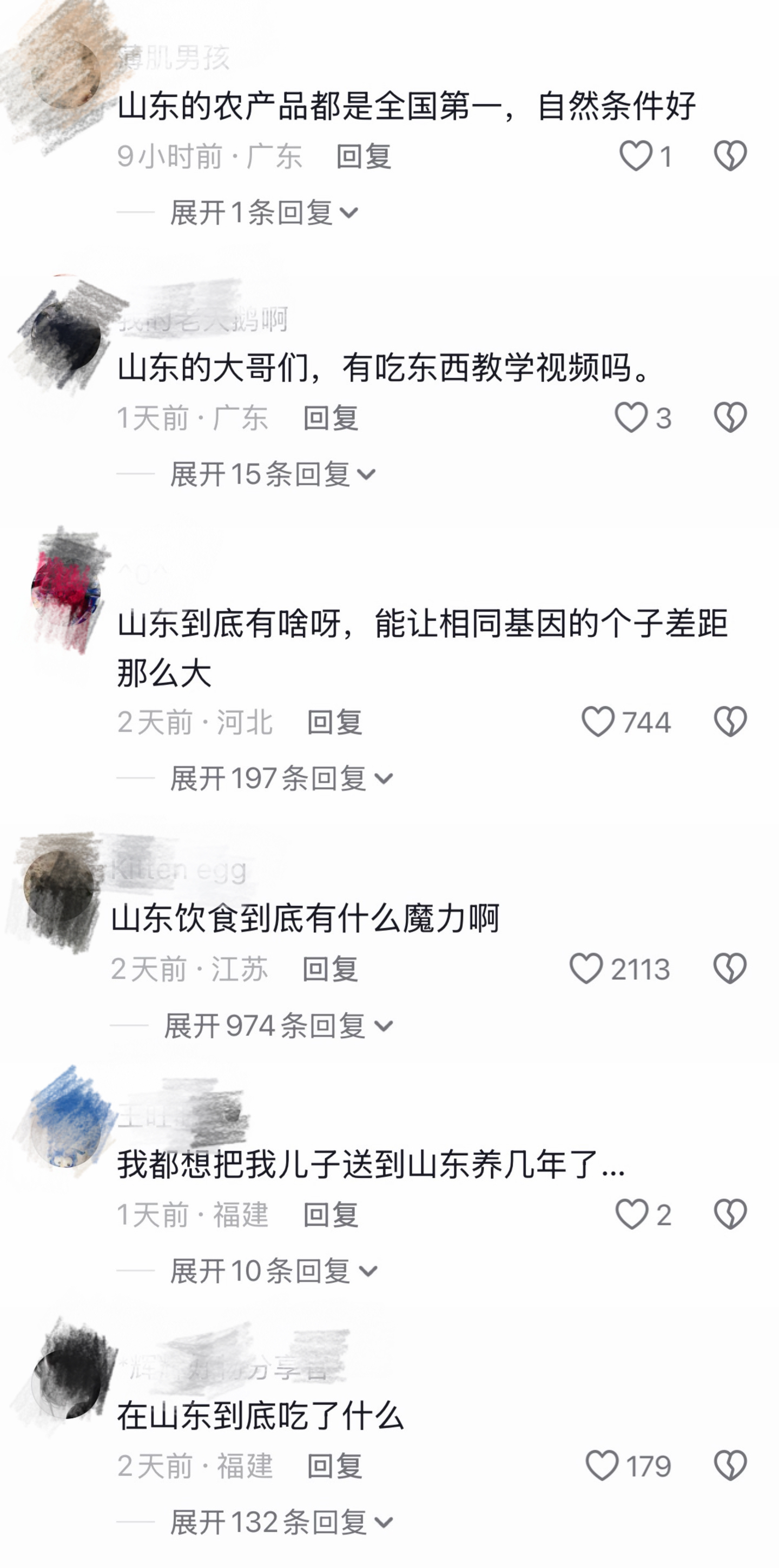
Task: Reply to the 山东的大哥们 comment
Action: pyautogui.click(x=331, y=418)
